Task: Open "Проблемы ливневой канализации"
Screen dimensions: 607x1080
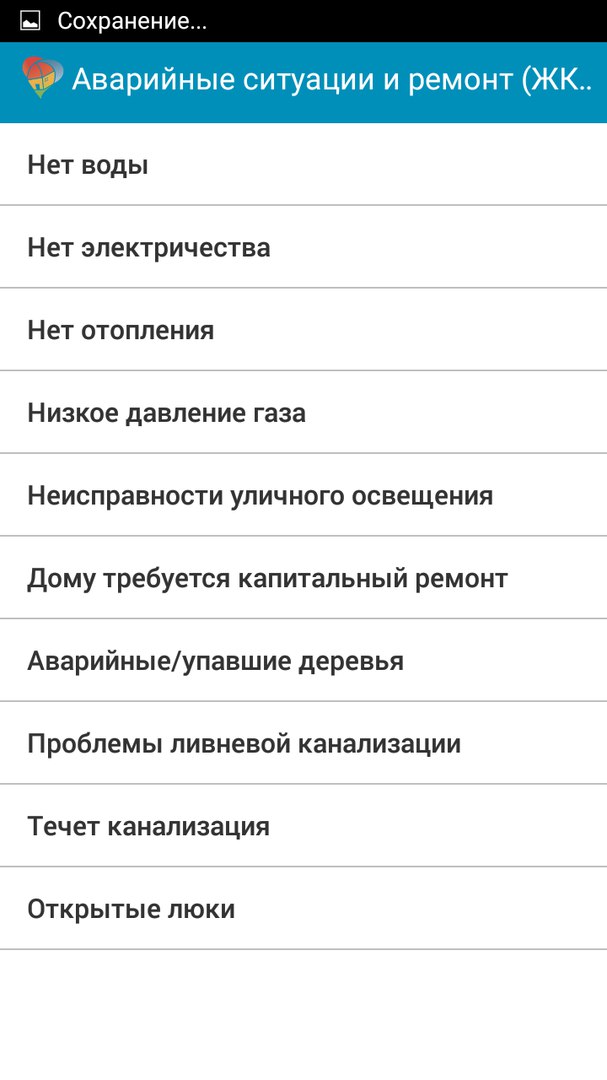Action: pos(303,742)
